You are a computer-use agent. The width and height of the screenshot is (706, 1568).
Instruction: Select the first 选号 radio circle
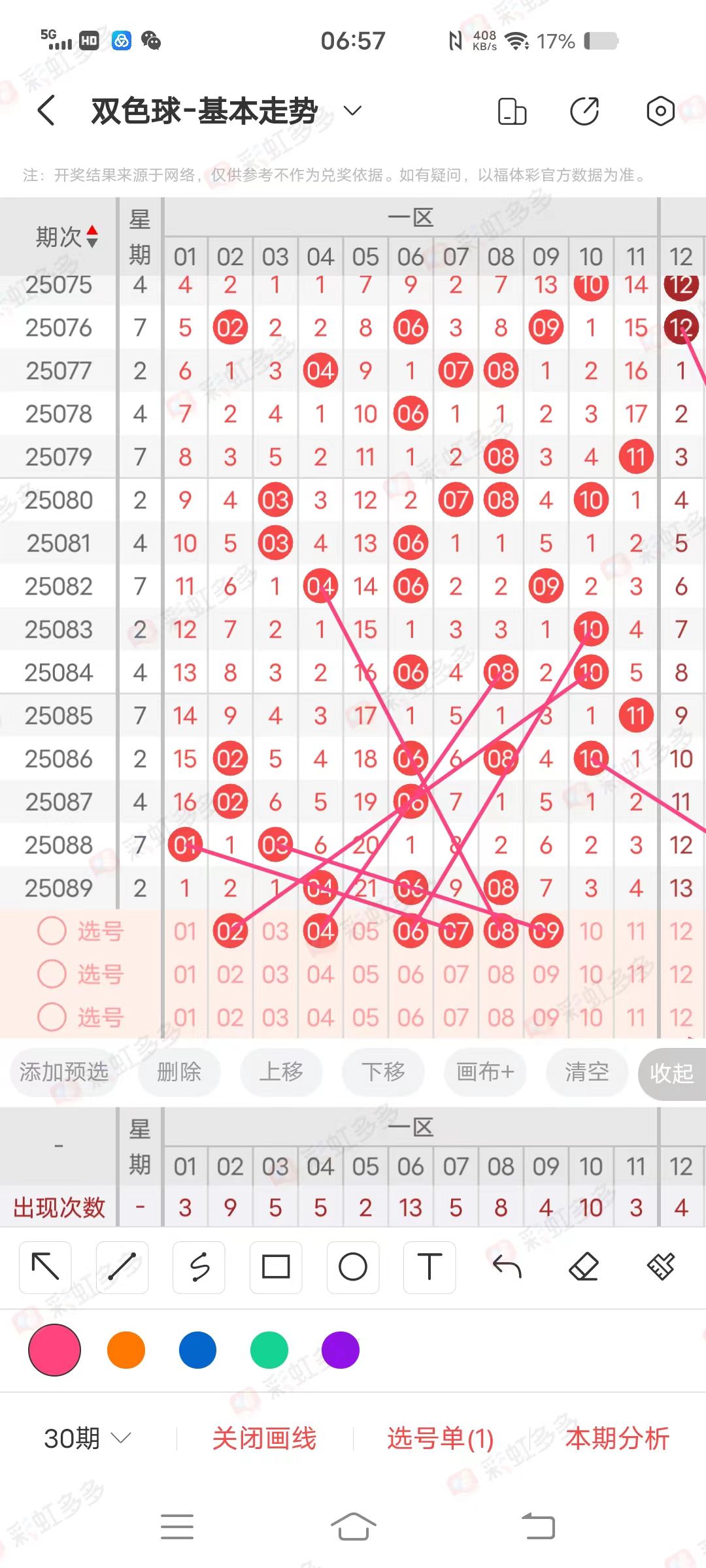[52, 930]
